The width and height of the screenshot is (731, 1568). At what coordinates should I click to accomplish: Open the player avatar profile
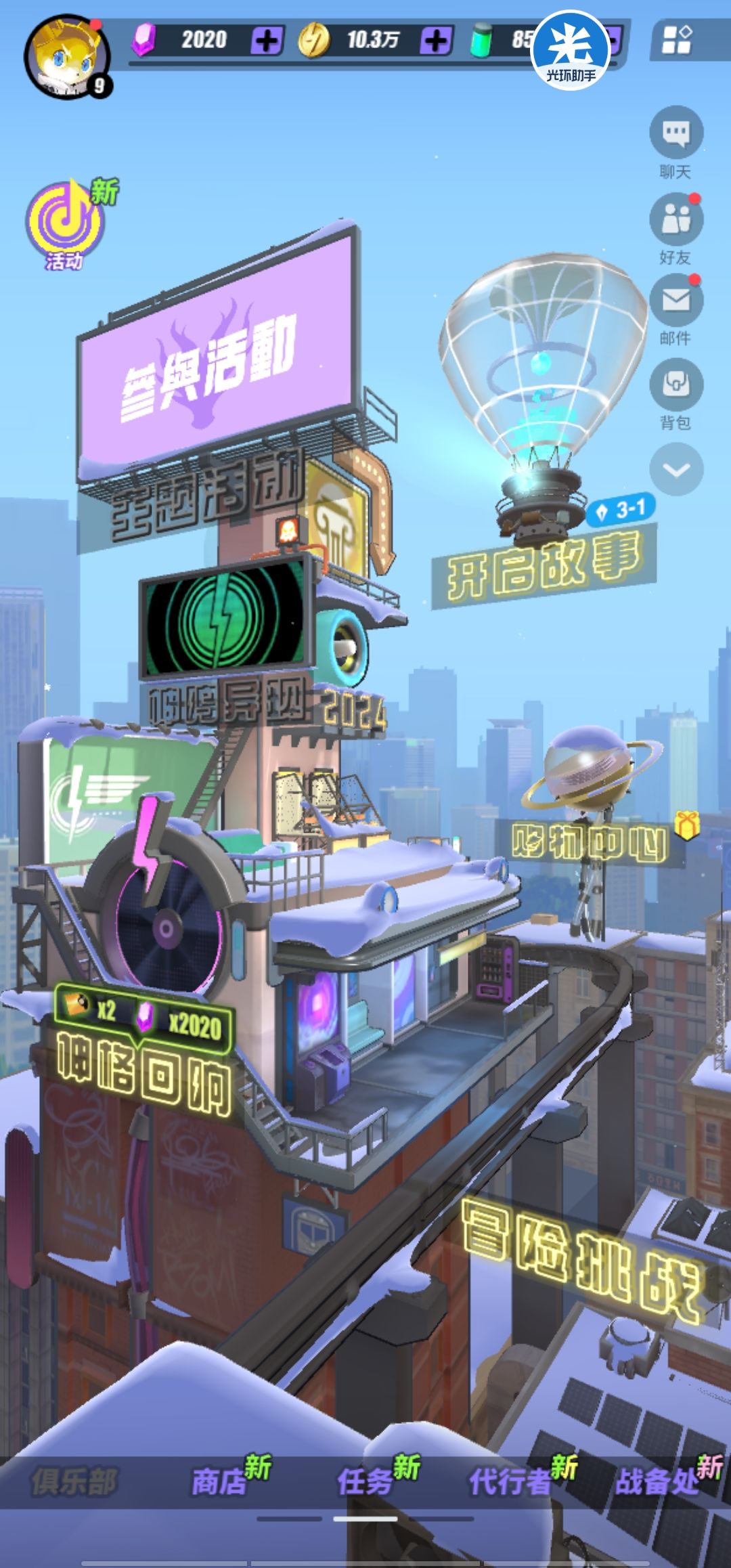point(66,57)
